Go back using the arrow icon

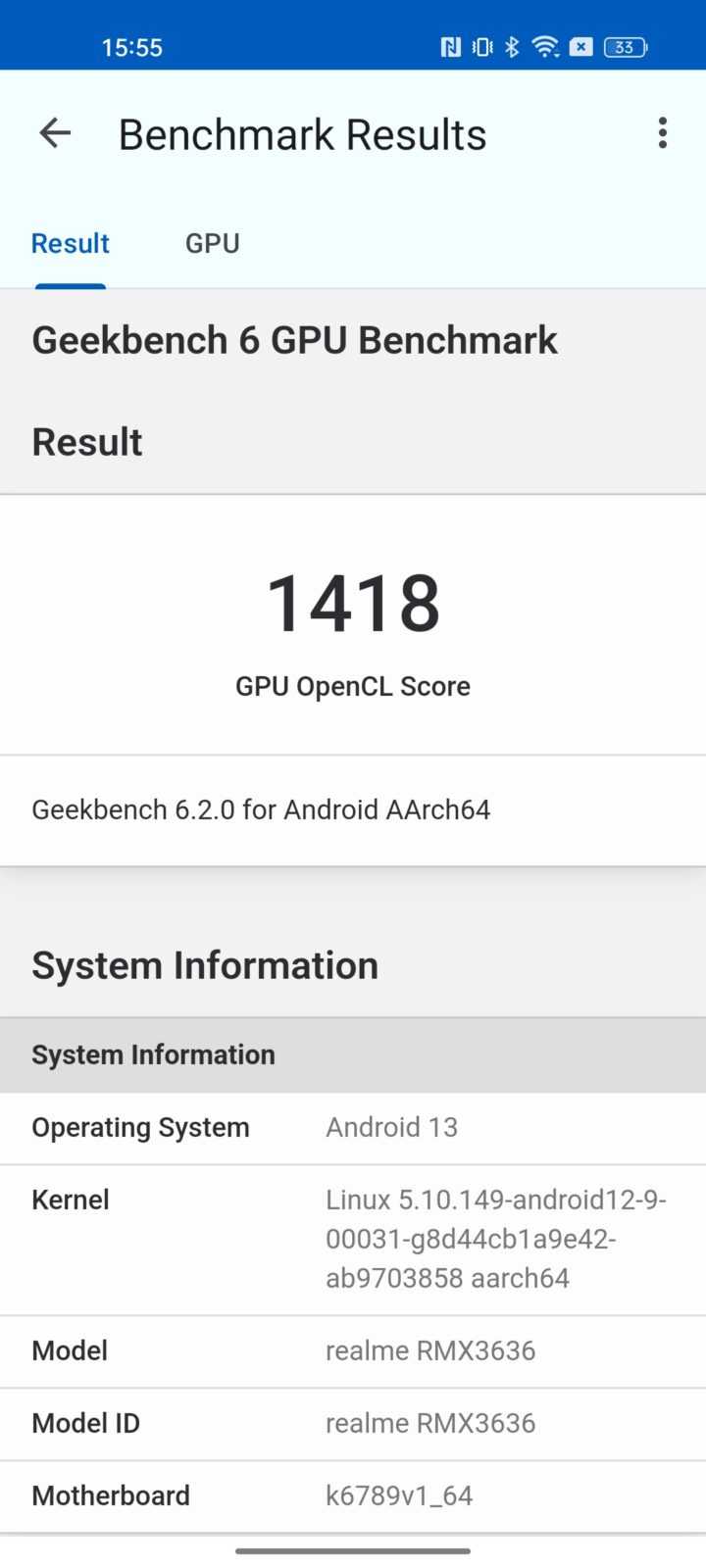(55, 133)
